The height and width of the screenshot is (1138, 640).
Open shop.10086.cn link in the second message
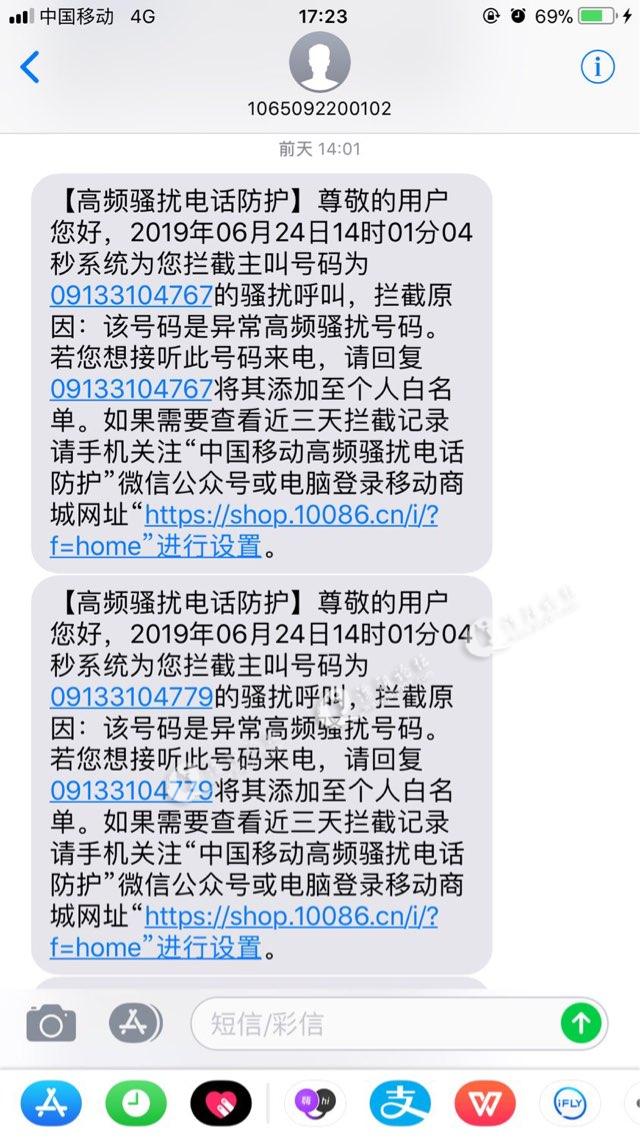(x=291, y=917)
